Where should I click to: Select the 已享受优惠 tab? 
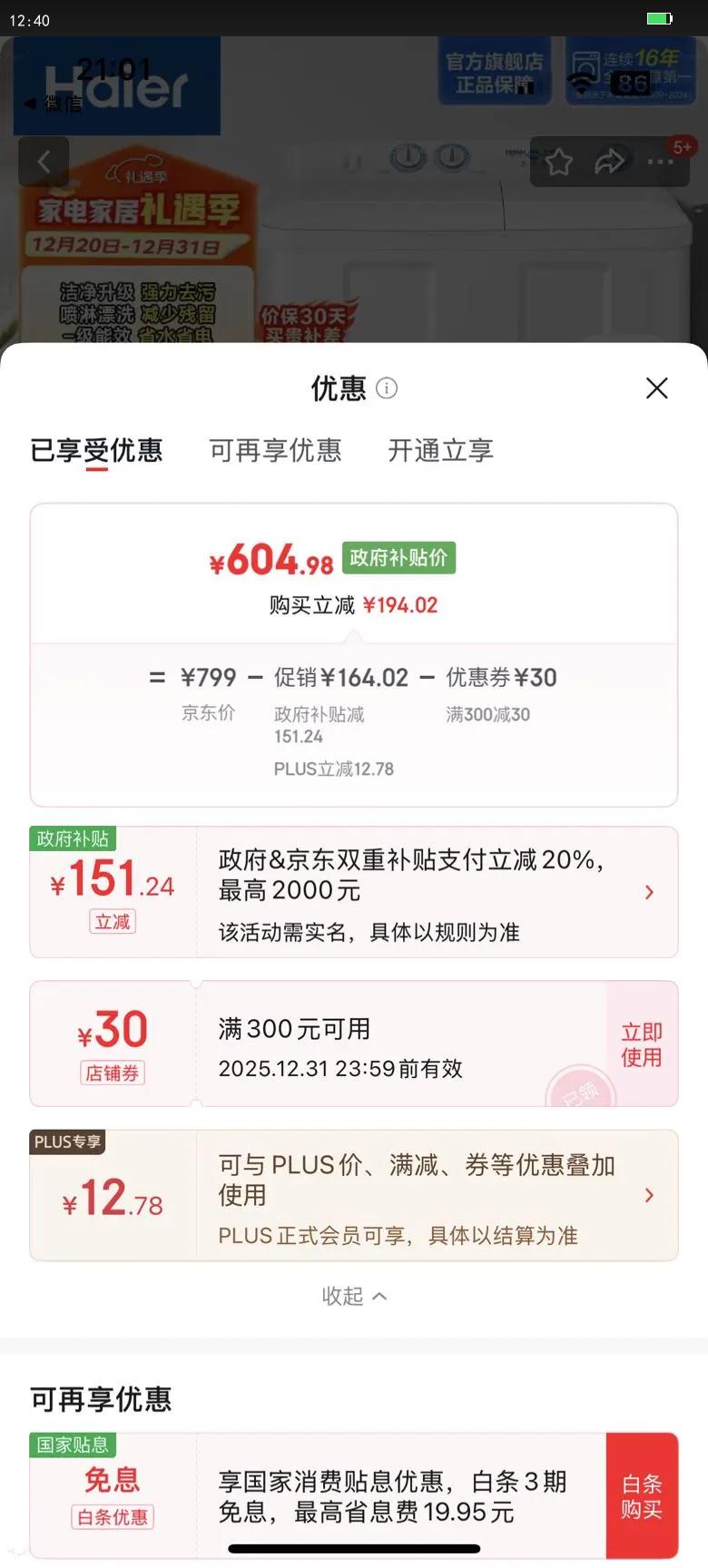97,451
